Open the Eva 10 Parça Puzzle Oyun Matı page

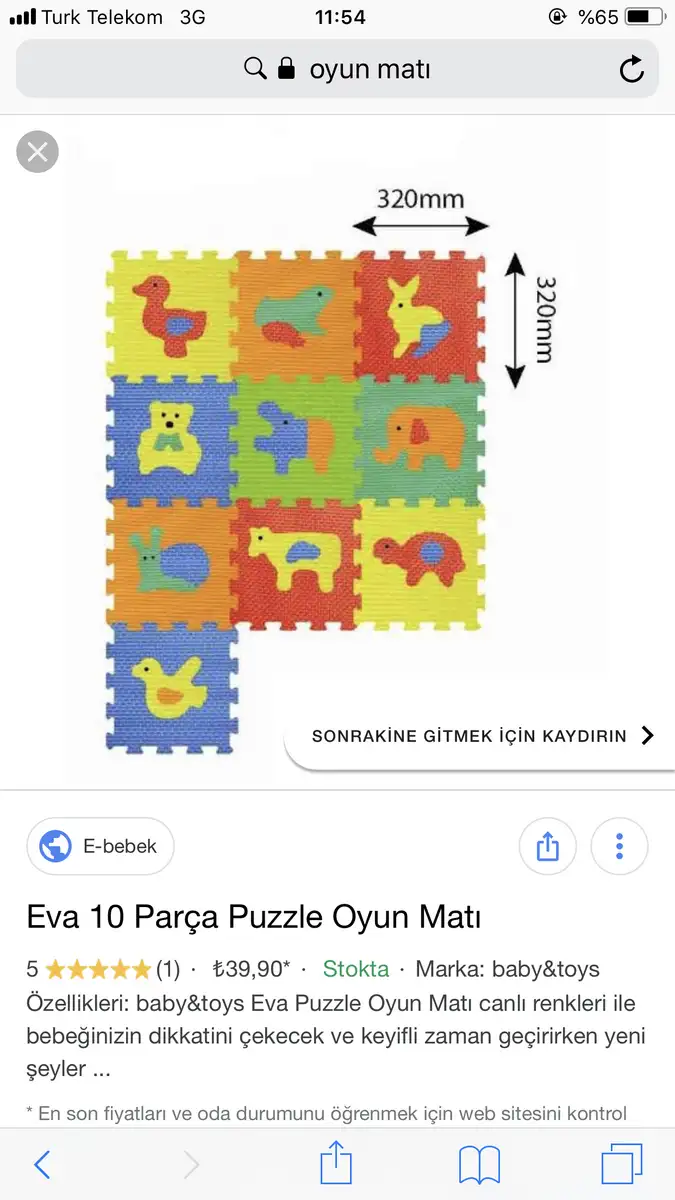point(254,916)
